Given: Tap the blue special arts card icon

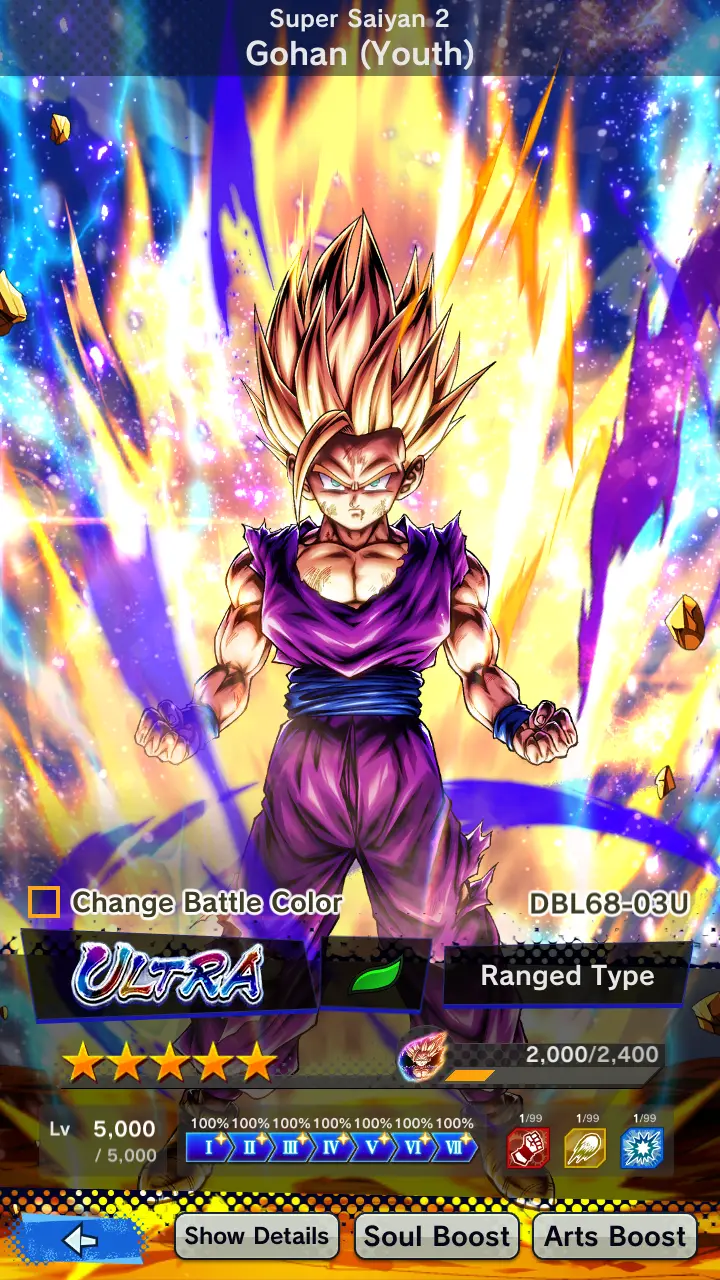Looking at the screenshot, I should point(642,1148).
